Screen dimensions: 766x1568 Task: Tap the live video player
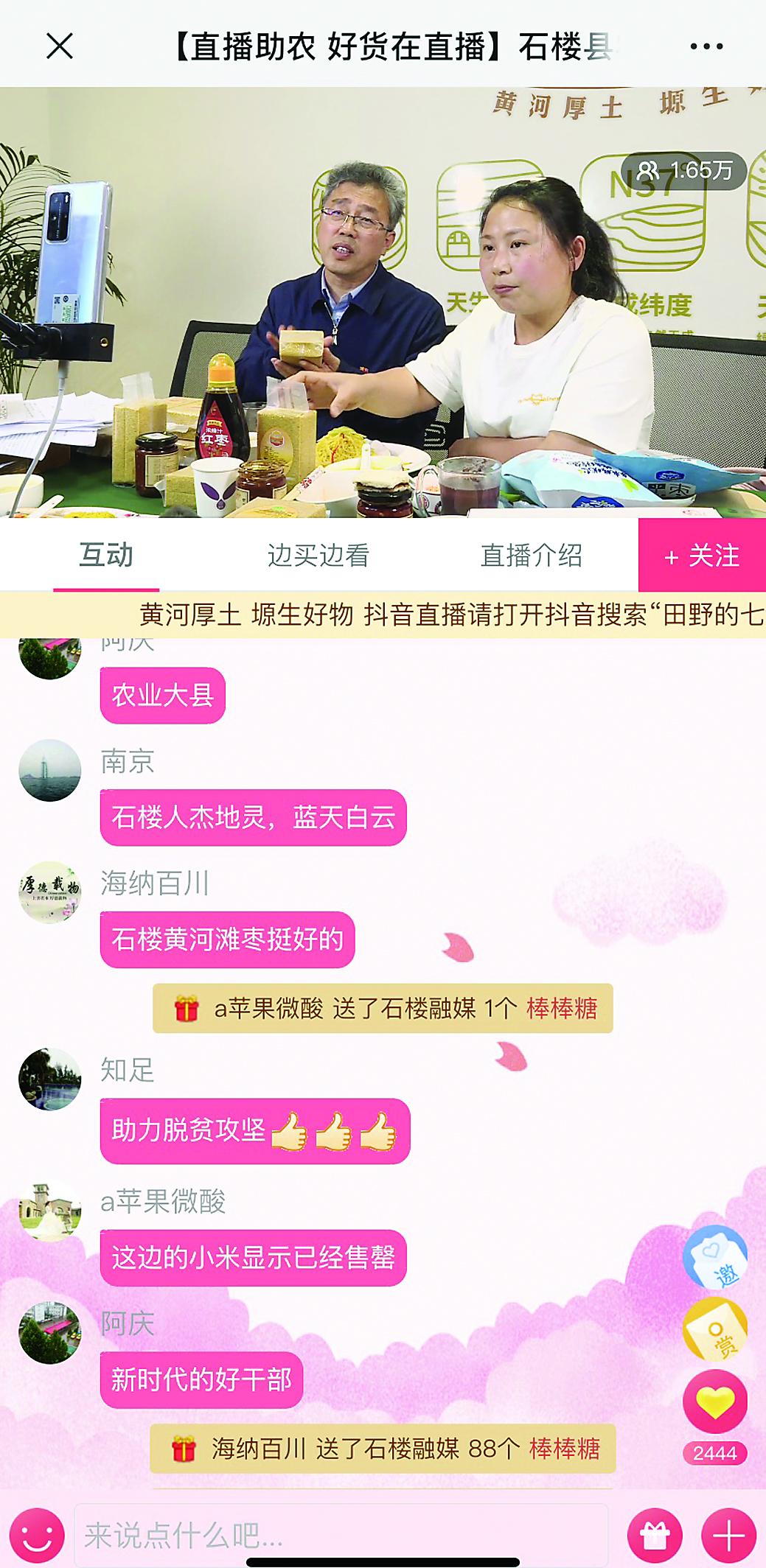click(x=383, y=302)
